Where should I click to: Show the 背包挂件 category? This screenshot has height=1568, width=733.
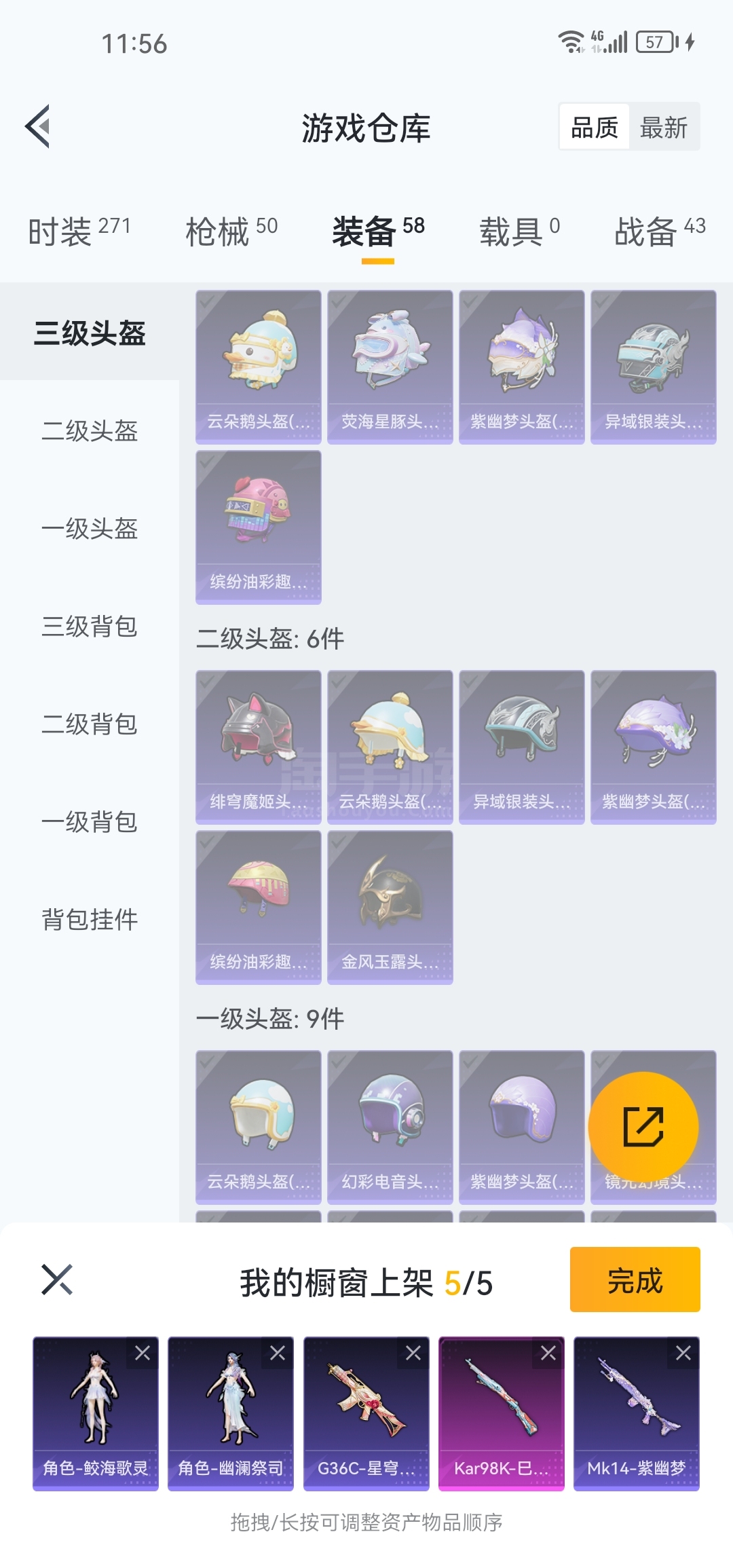[90, 920]
